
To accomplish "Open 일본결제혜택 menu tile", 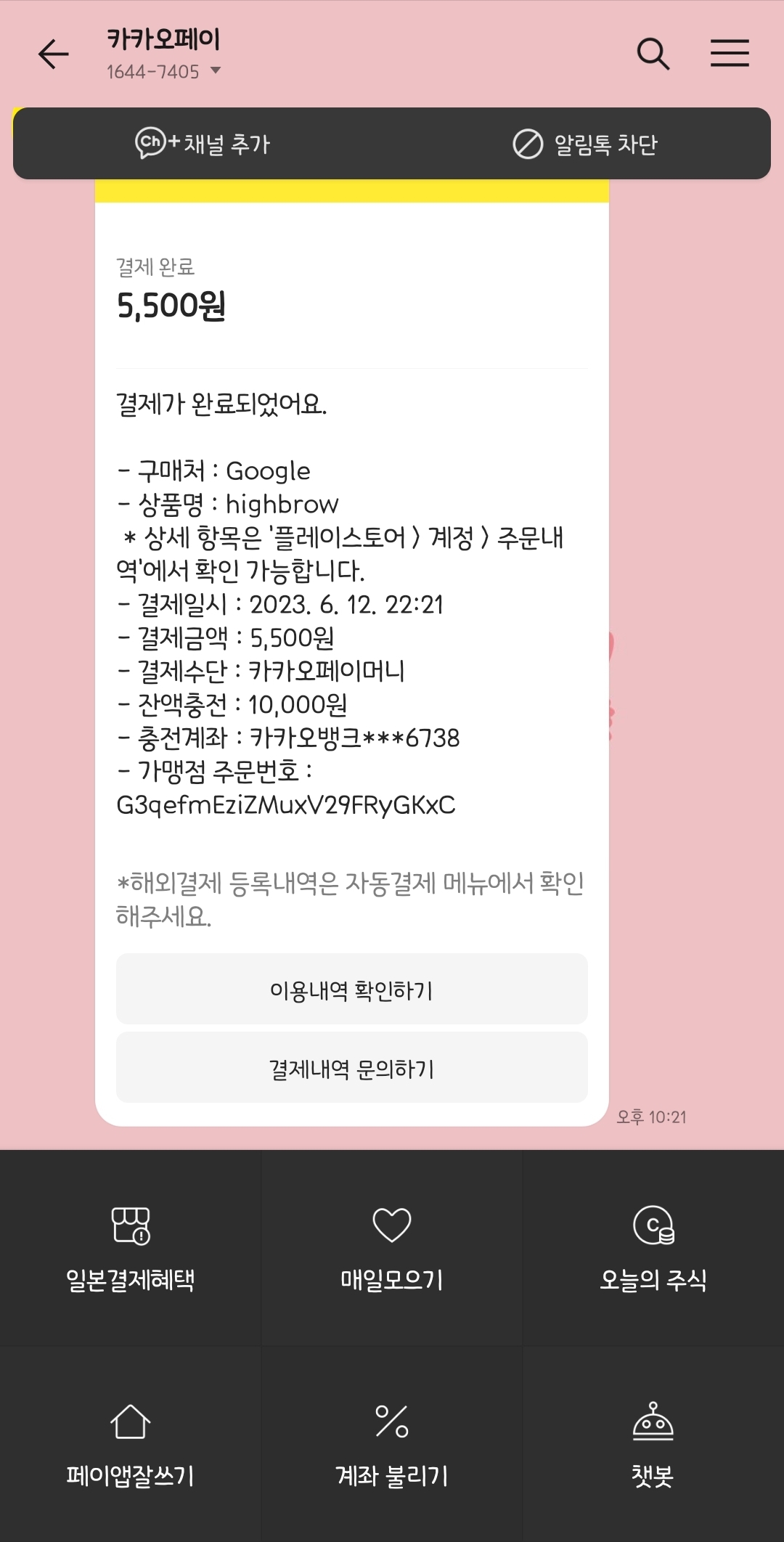I will tap(131, 1249).
